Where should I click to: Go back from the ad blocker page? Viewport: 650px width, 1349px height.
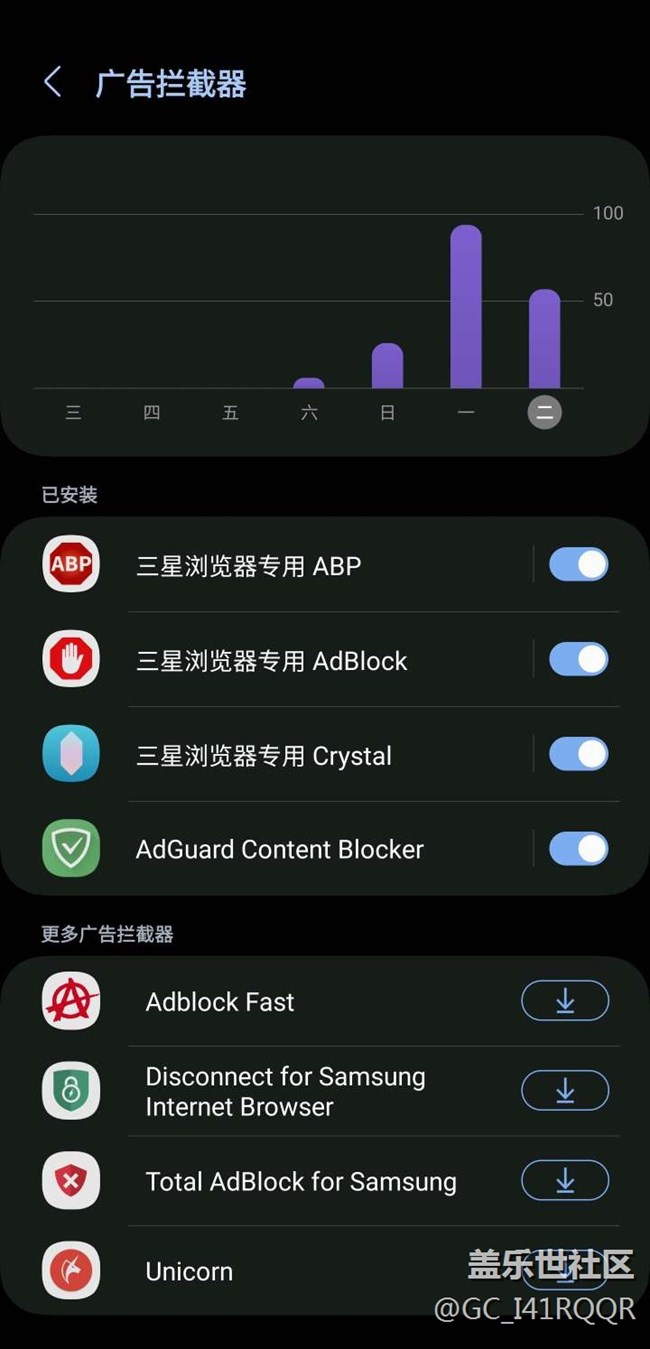(x=53, y=83)
